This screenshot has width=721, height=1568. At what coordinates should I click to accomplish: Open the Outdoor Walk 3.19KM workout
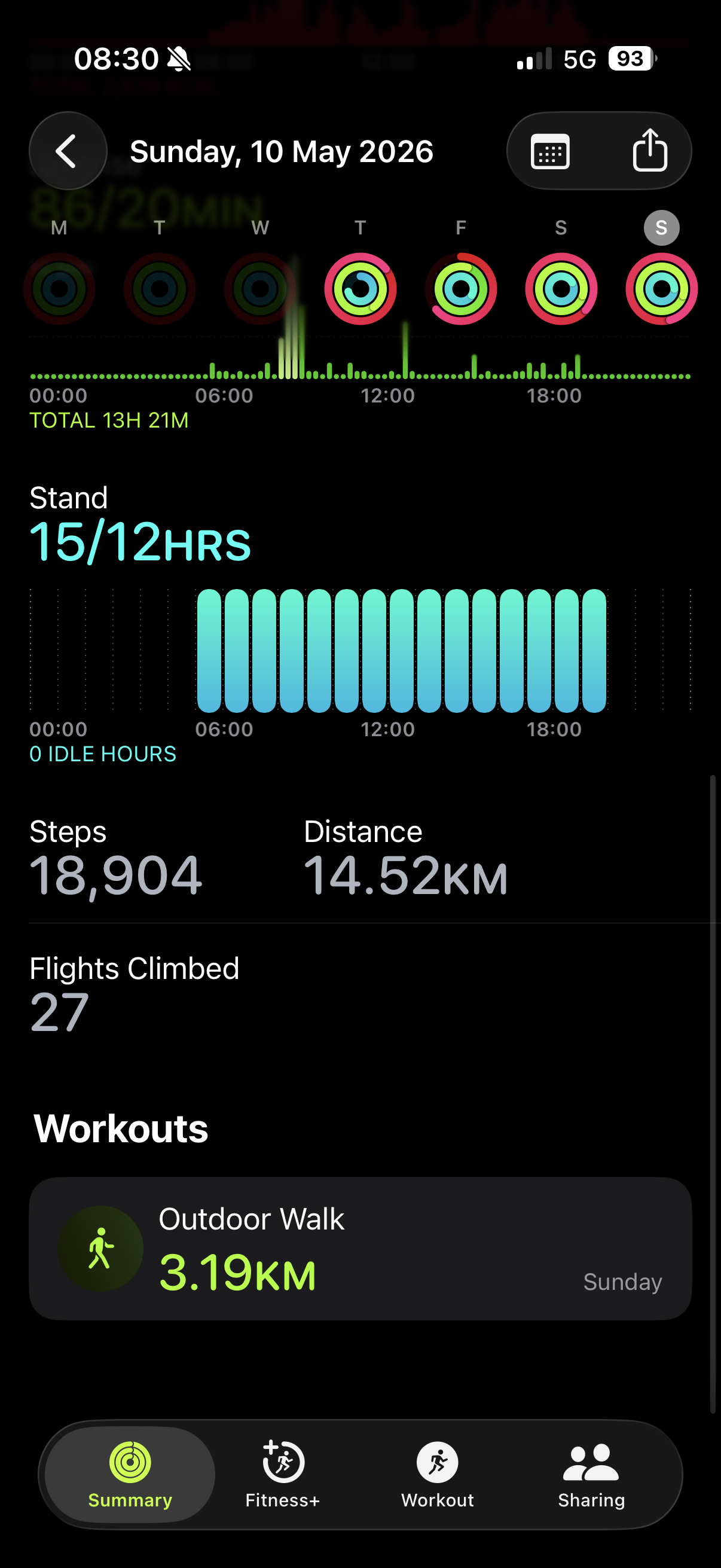coord(360,1249)
